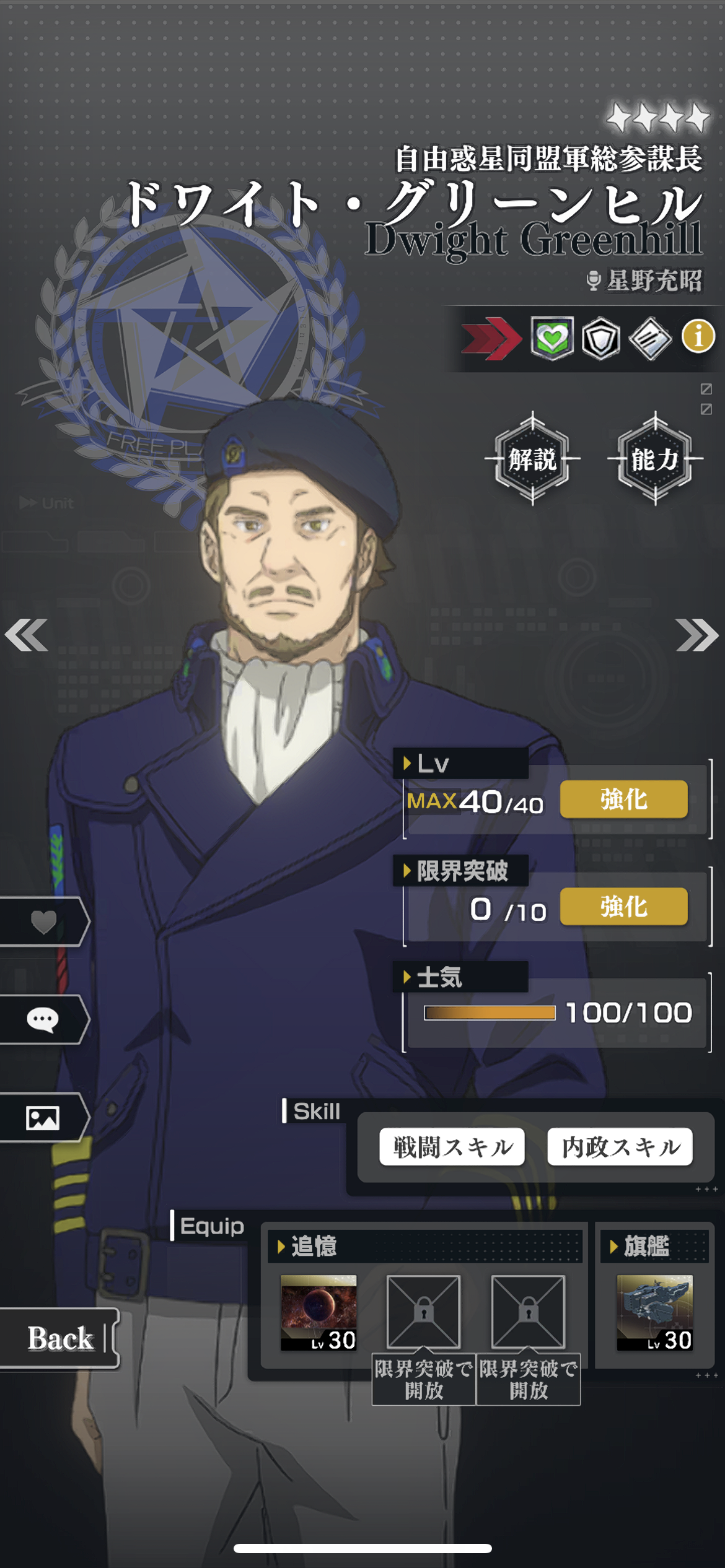This screenshot has width=725, height=1568.
Task: Open the speech bubble voice tab
Action: coord(43,1019)
